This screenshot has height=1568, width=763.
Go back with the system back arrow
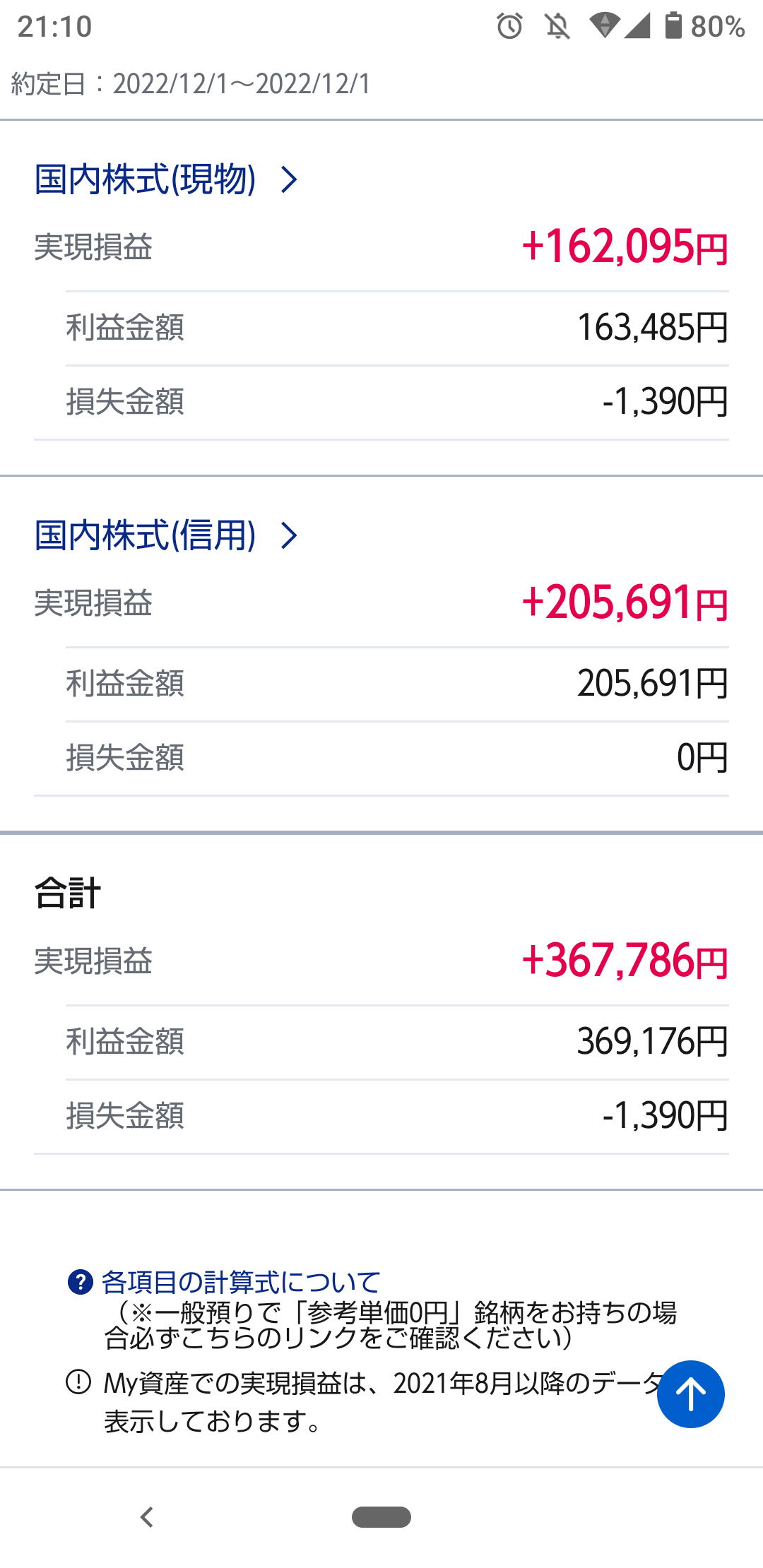[147, 1516]
